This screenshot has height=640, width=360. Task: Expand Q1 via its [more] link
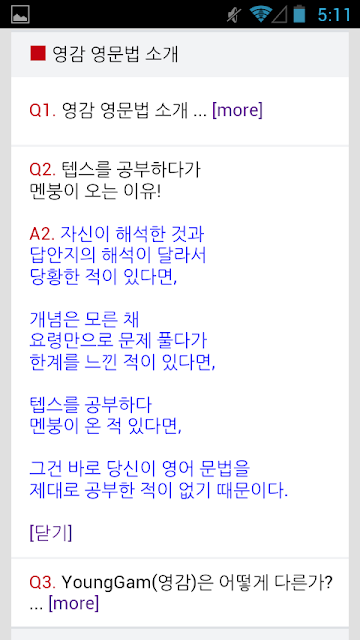pyautogui.click(x=238, y=111)
